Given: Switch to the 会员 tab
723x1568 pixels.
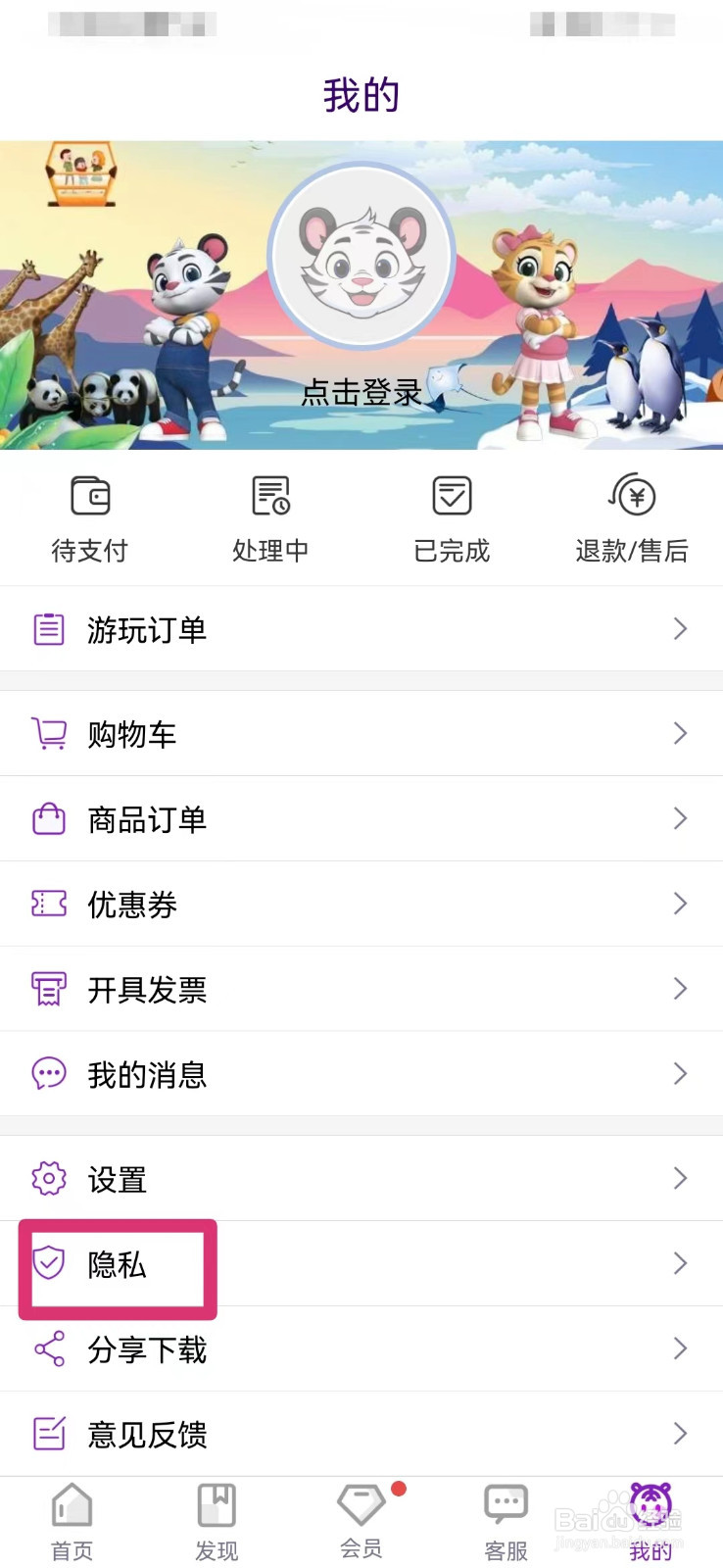Looking at the screenshot, I should (x=361, y=1522).
